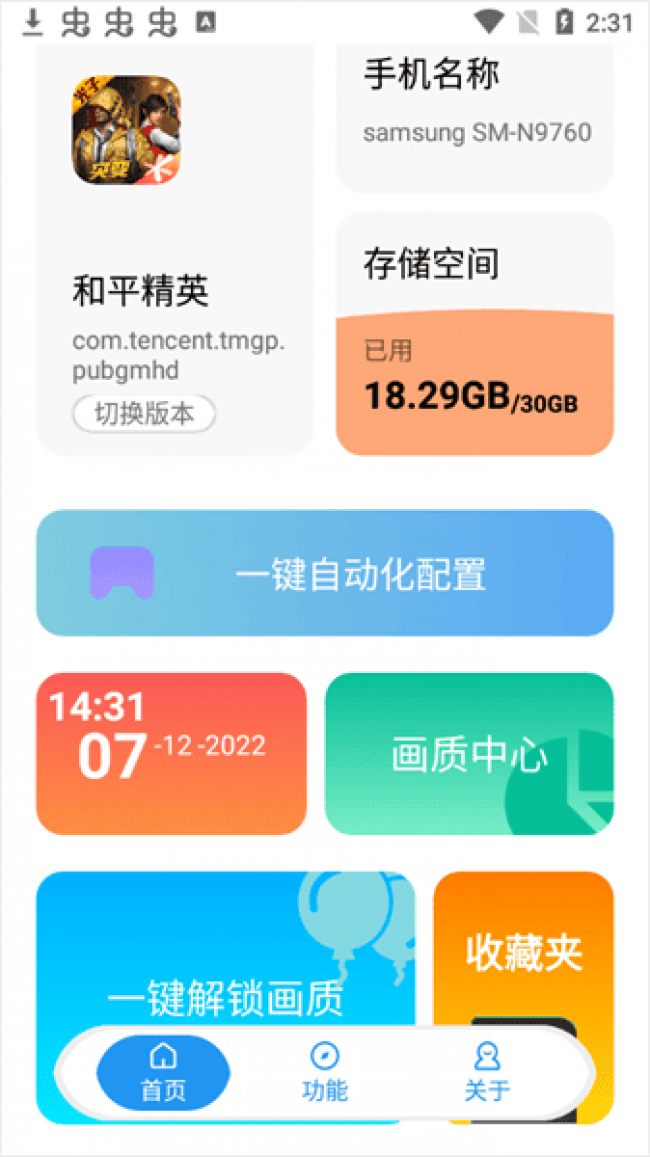Open the 画质中心 card
650x1157 pixels.
point(469,754)
